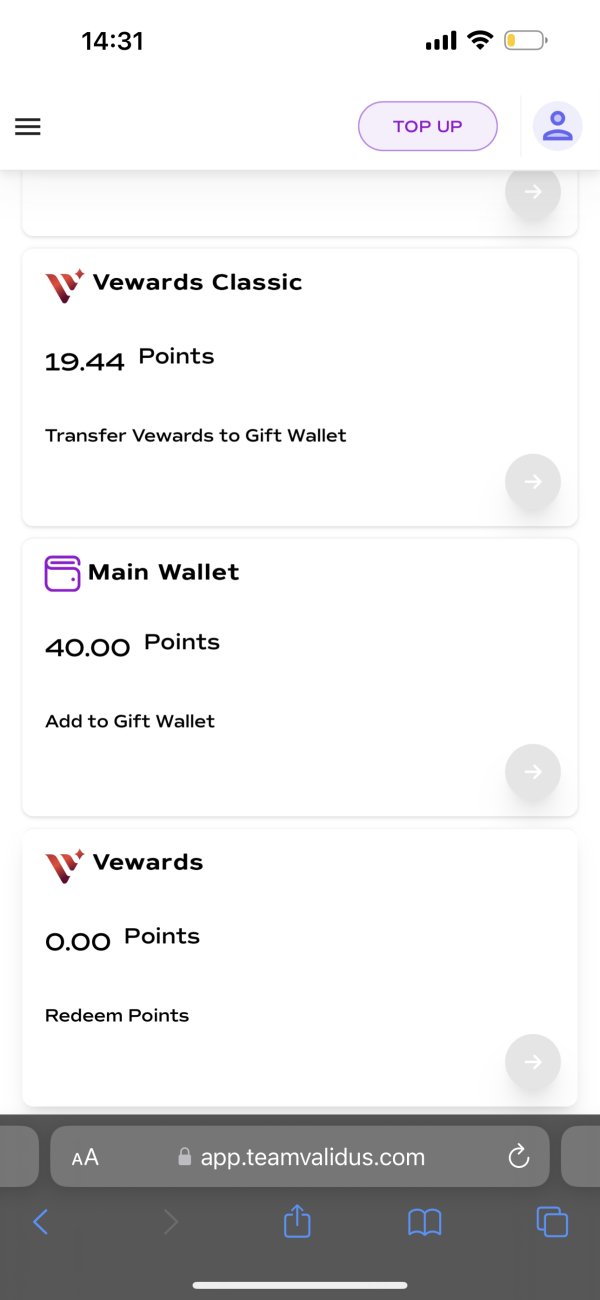The image size is (600, 1300).
Task: Tap the arrow in Main Wallet card
Action: pyautogui.click(x=533, y=772)
